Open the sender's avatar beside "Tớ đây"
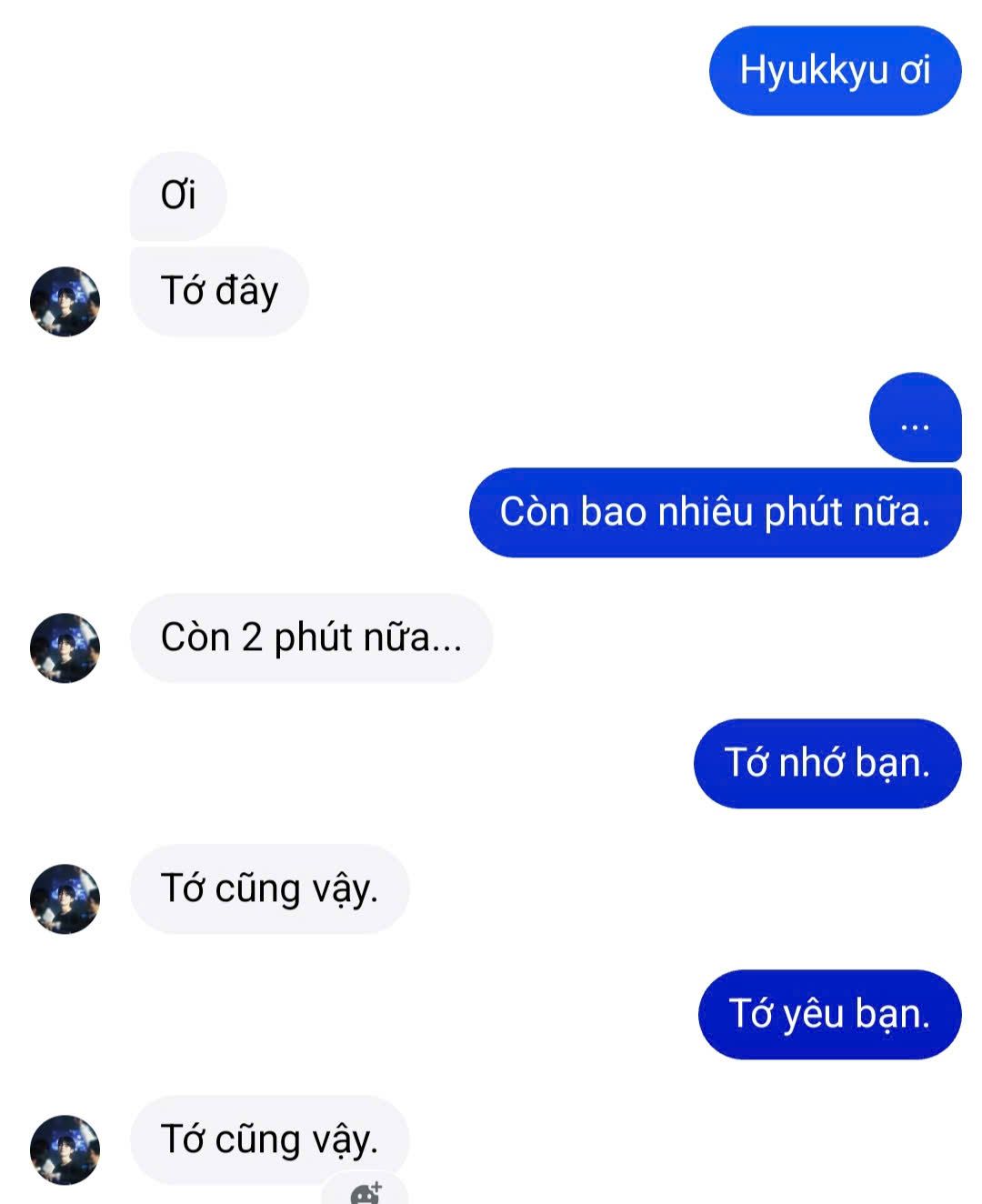The width and height of the screenshot is (982, 1204). point(65,301)
